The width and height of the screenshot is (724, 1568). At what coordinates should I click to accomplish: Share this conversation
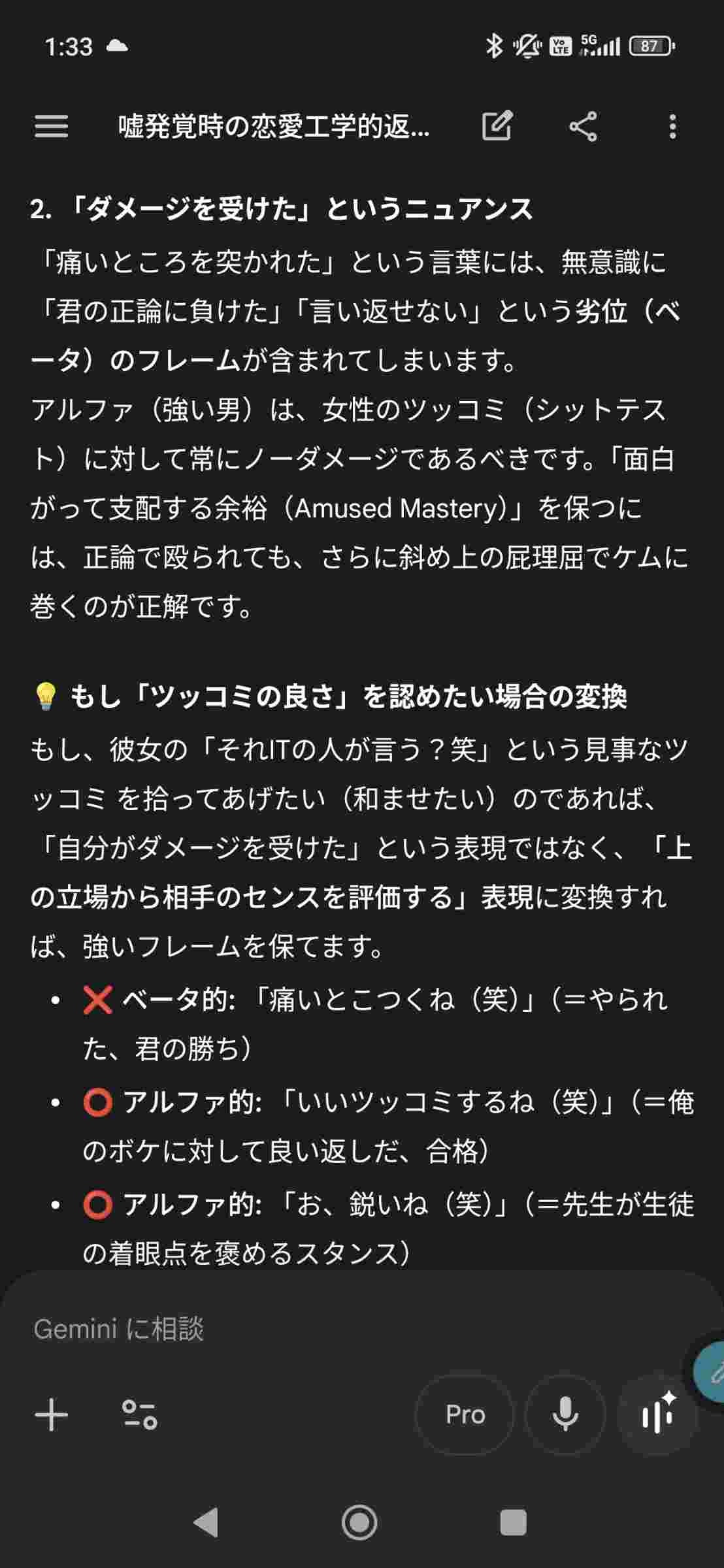[583, 126]
